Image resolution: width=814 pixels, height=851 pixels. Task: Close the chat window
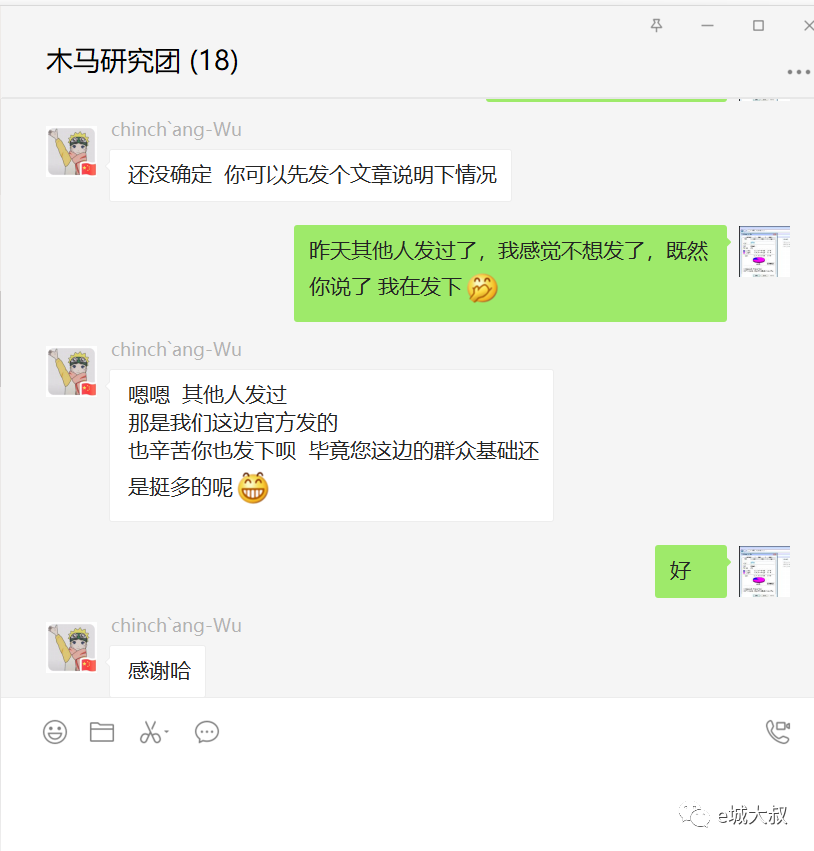[807, 26]
